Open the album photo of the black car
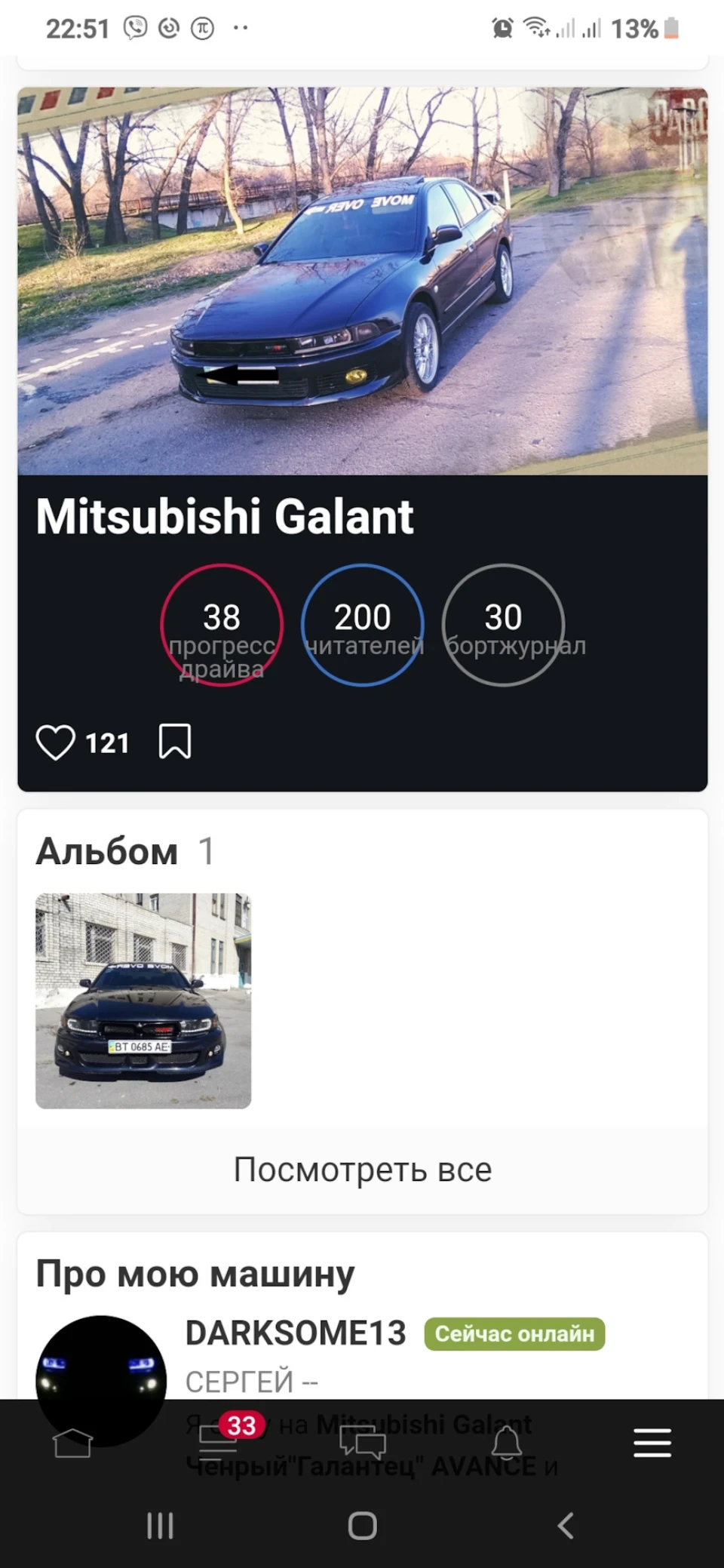Image resolution: width=724 pixels, height=1568 pixels. pyautogui.click(x=143, y=1001)
